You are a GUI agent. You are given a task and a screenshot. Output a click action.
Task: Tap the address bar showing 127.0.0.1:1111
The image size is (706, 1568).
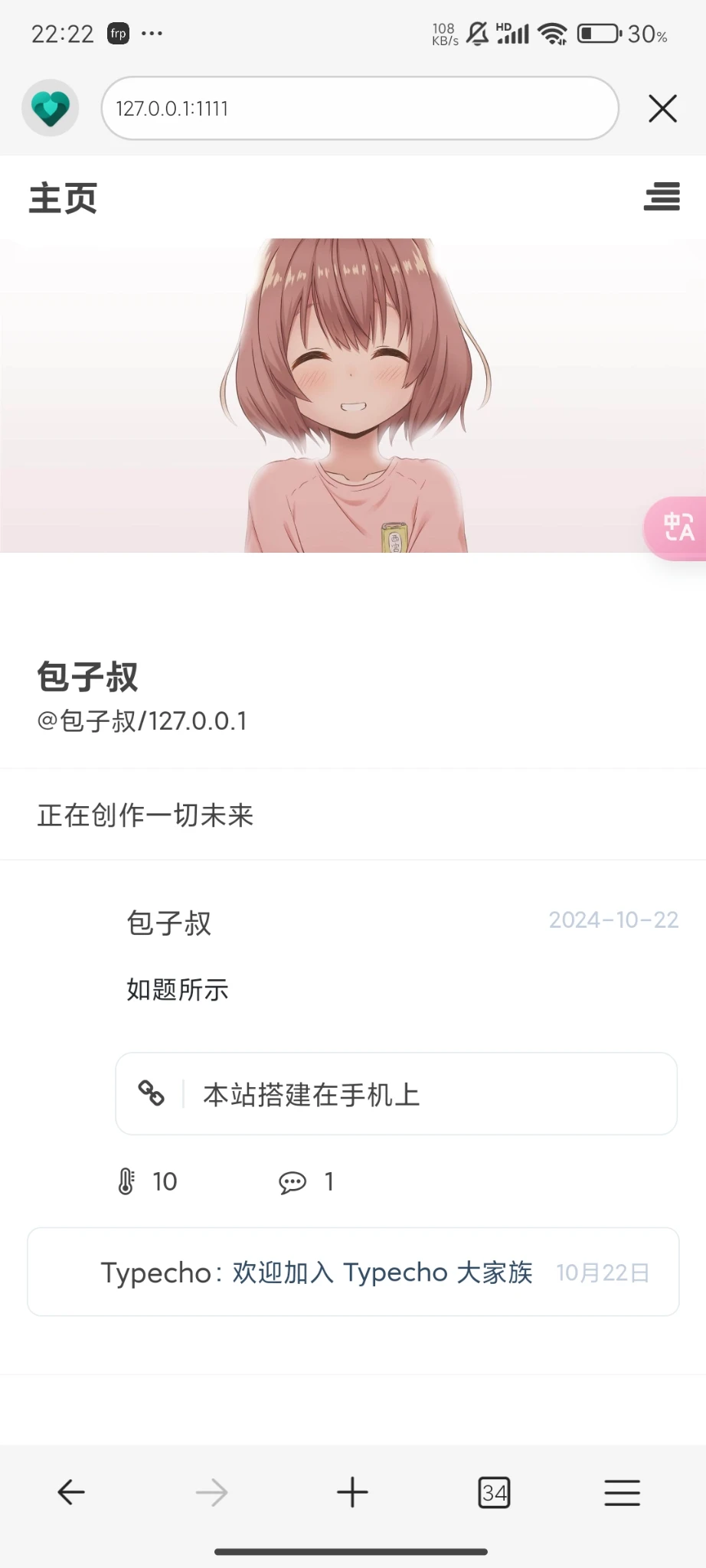click(x=358, y=109)
